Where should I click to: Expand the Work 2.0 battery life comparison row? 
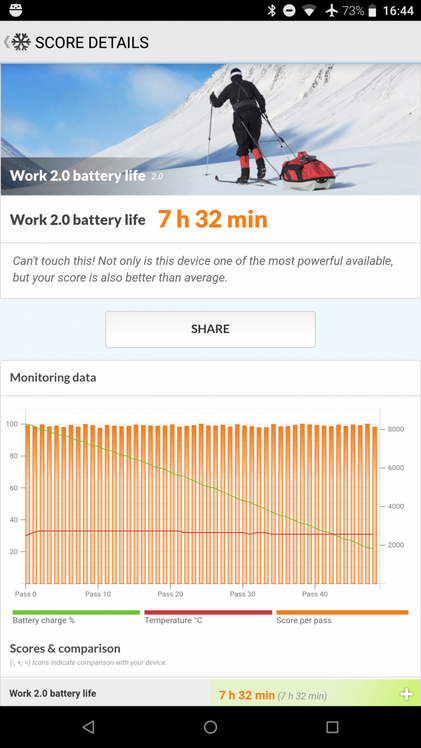click(x=406, y=695)
